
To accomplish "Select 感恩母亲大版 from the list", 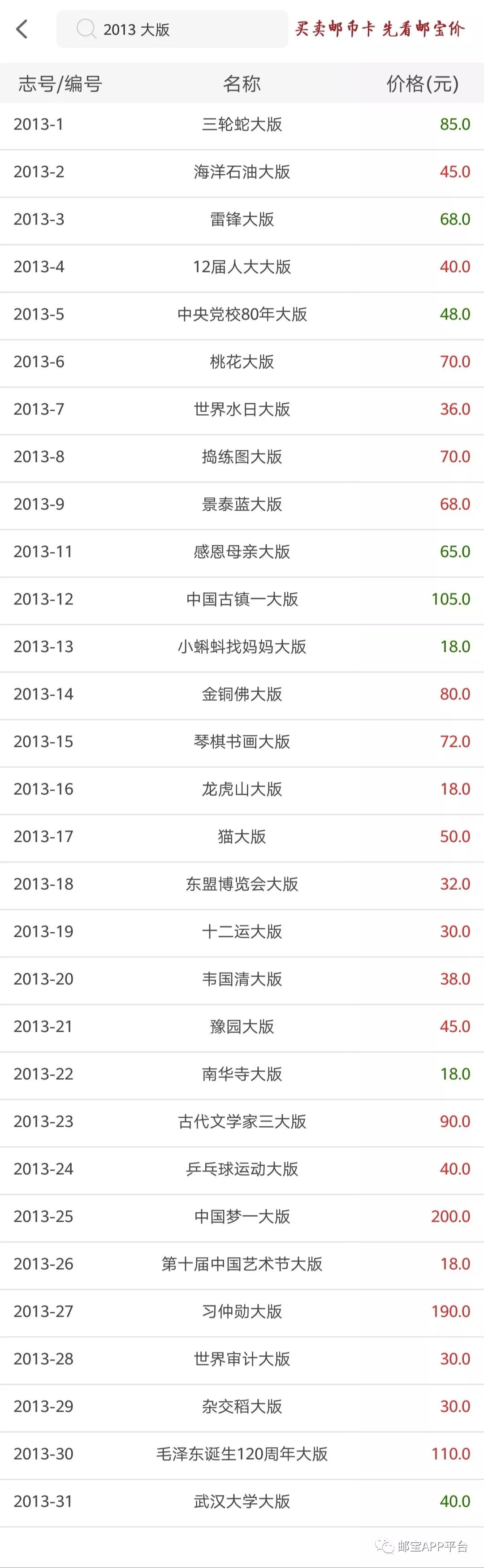I will 242,552.
